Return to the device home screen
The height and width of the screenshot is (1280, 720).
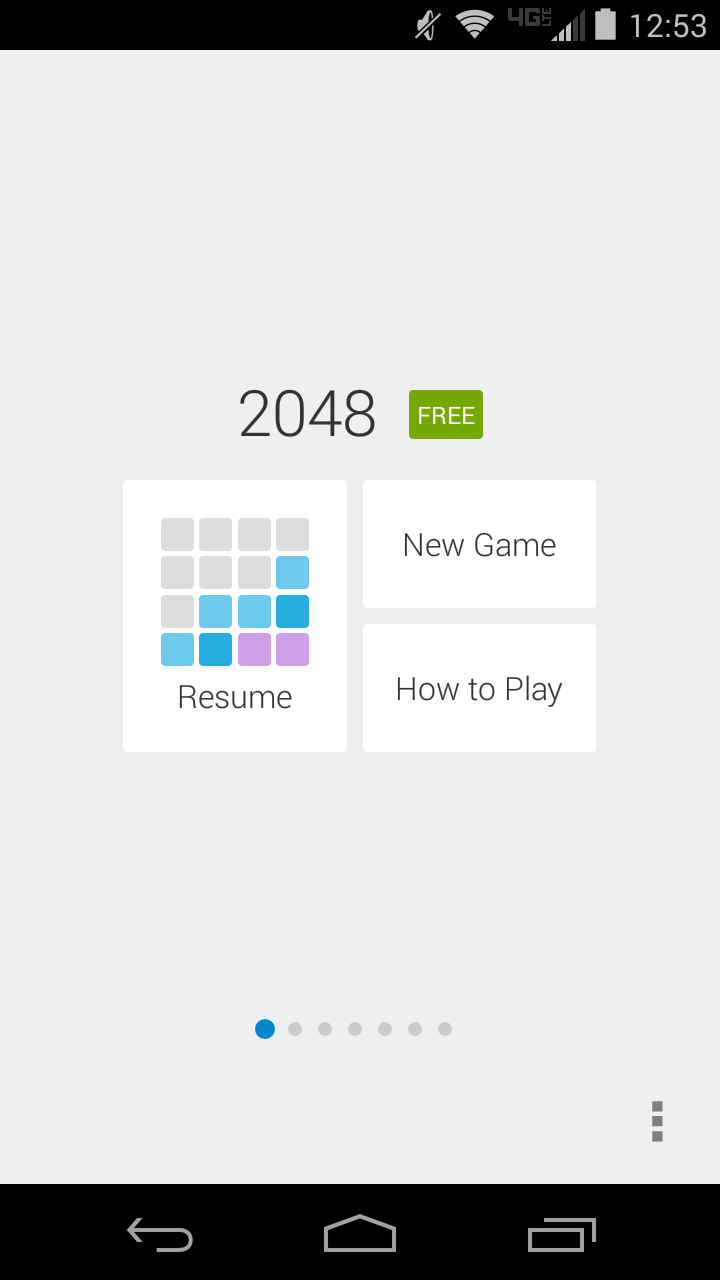360,1234
